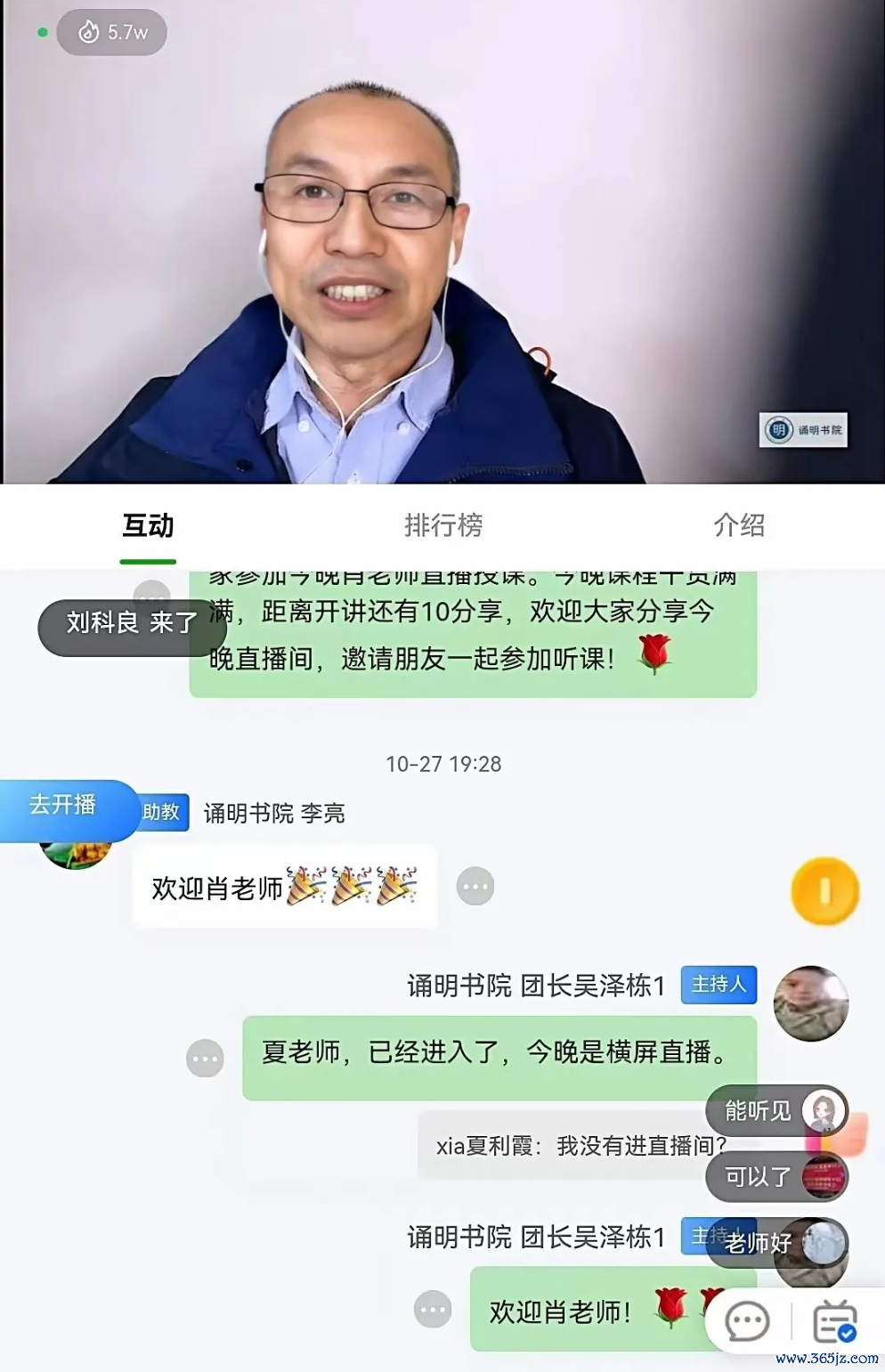Open the calendar reservation icon
The width and height of the screenshot is (885, 1372).
[x=834, y=1322]
